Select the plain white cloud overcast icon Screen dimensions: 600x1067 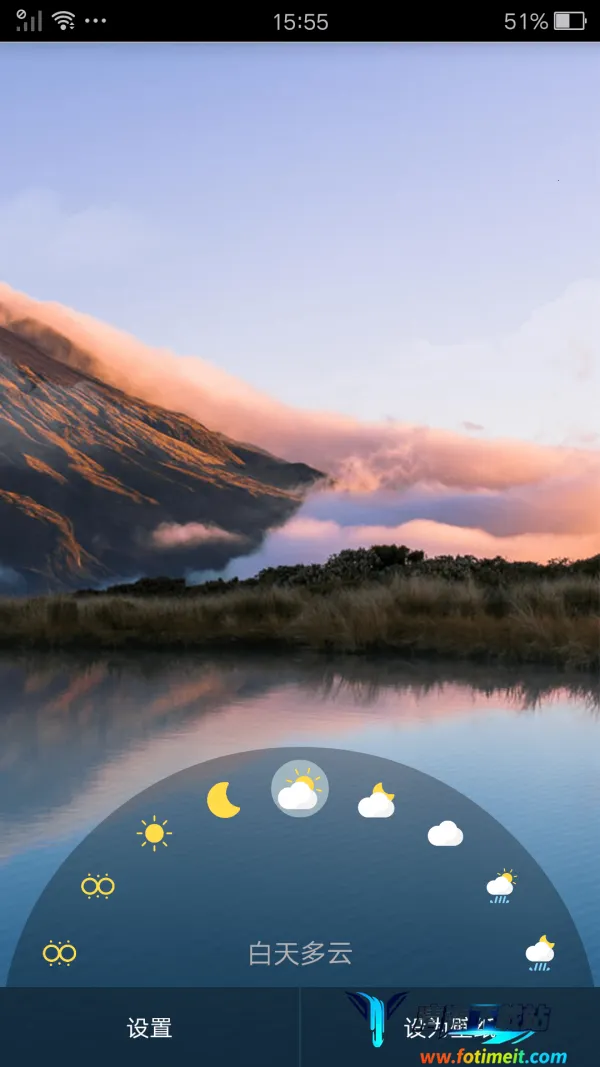[445, 833]
